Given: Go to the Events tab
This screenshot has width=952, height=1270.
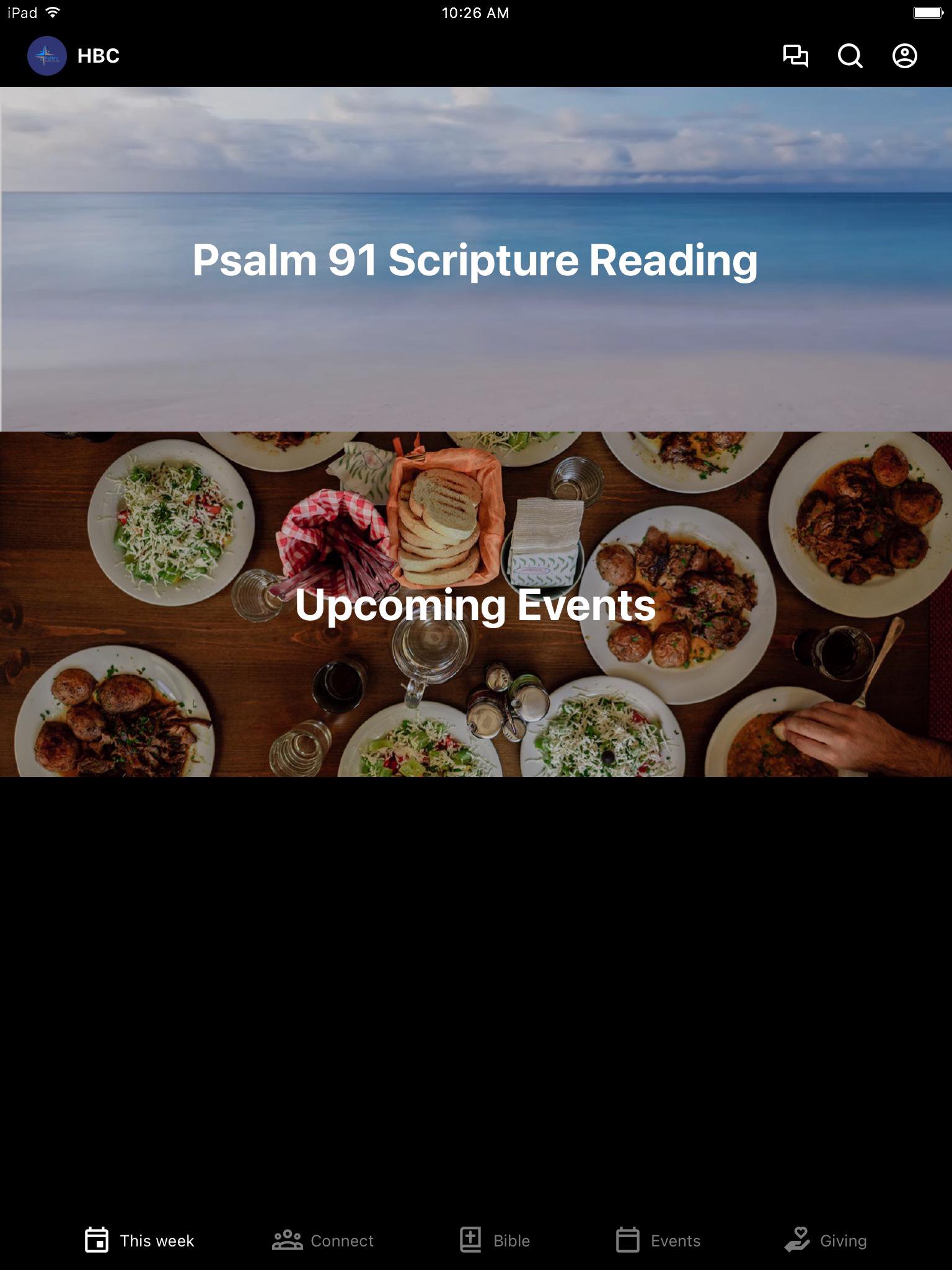Looking at the screenshot, I should pos(658,1240).
